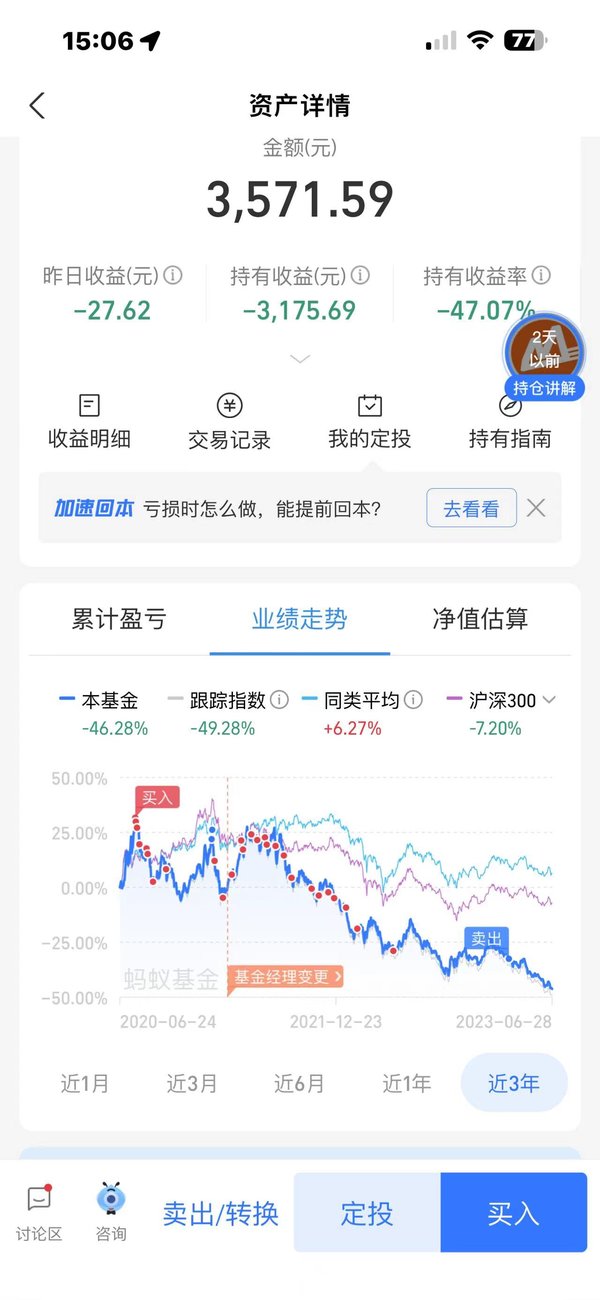Go back using the top-left arrow
This screenshot has height=1300, width=600.
point(37,105)
